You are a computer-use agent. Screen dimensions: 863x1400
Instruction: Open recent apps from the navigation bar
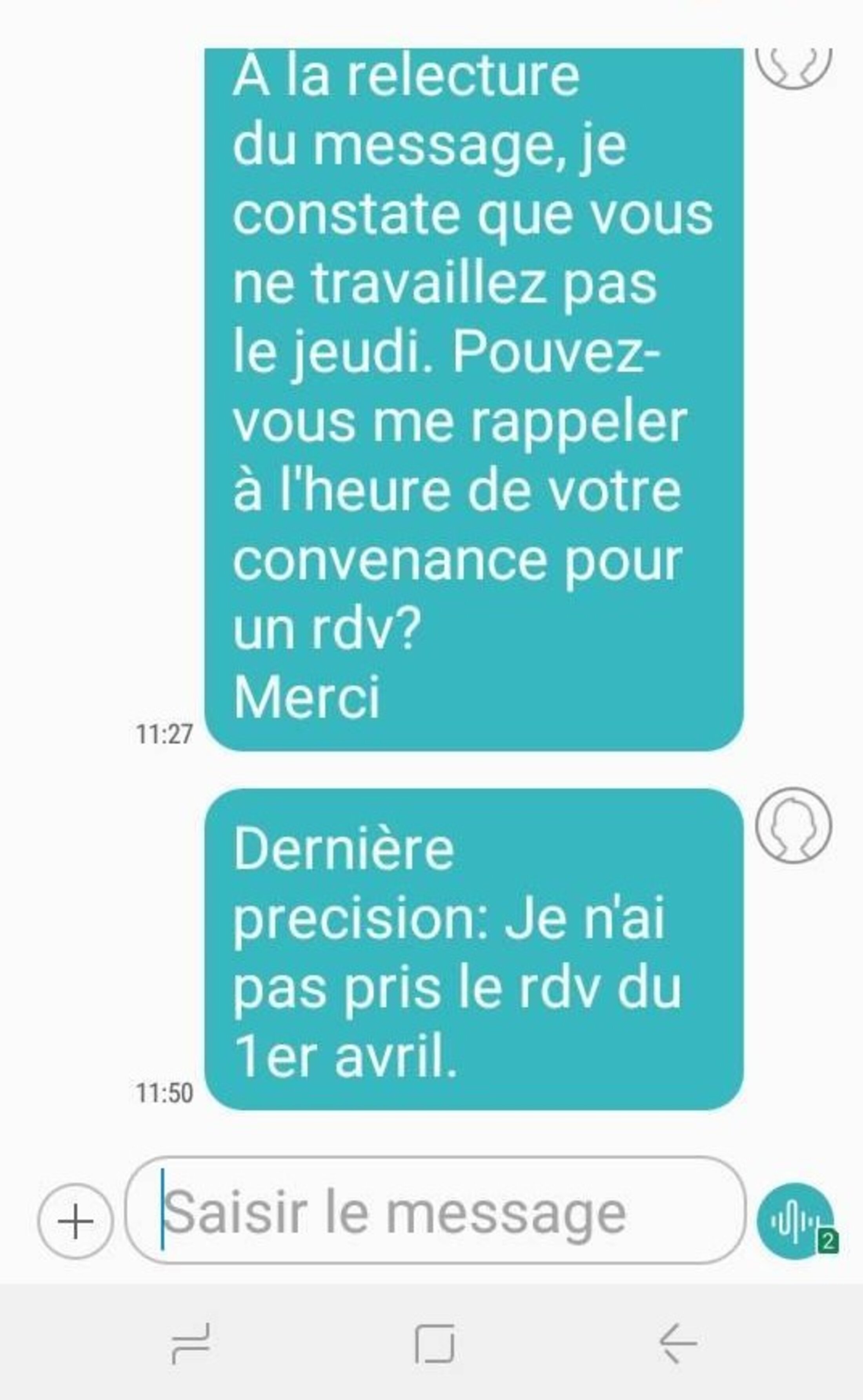pos(191,1344)
